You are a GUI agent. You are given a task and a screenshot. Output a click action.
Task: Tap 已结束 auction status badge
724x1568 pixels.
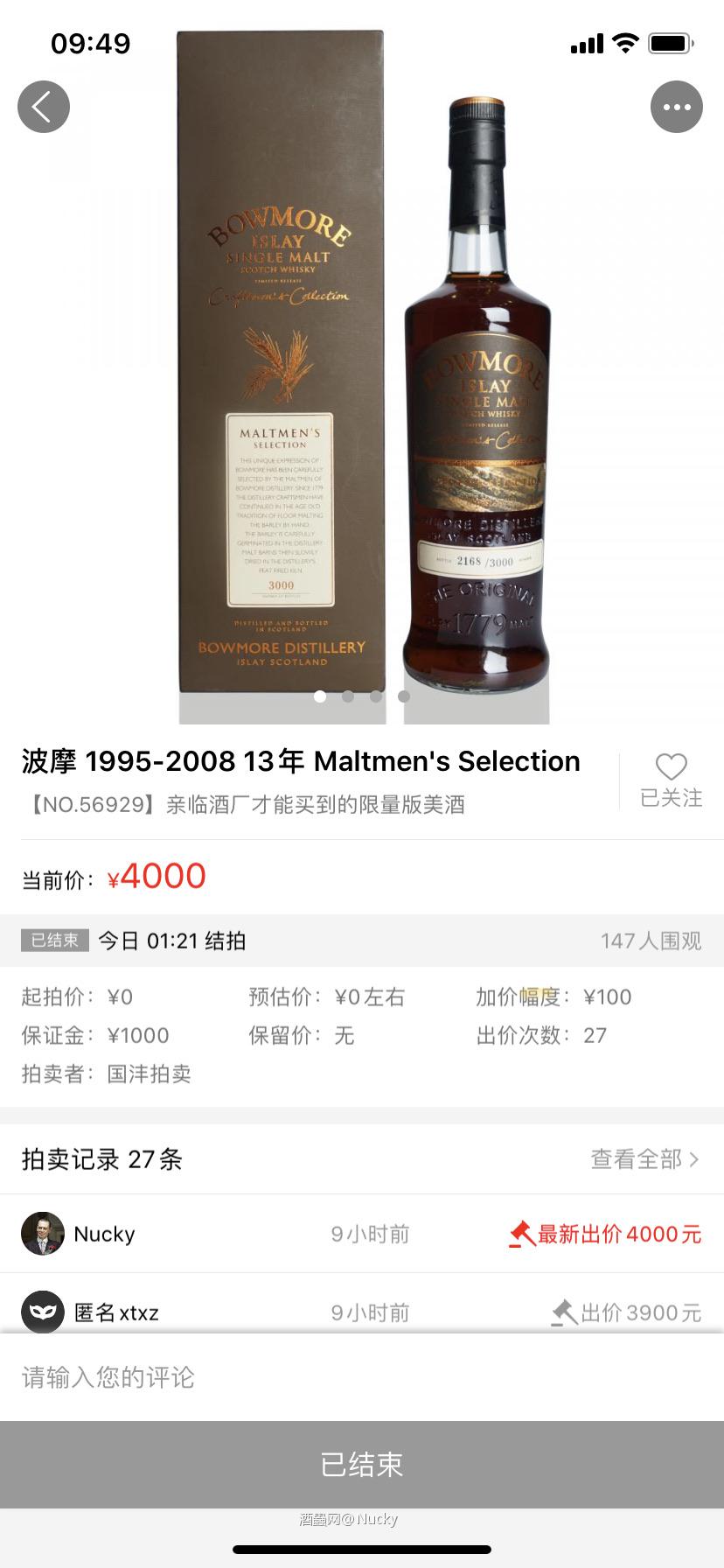tap(54, 941)
